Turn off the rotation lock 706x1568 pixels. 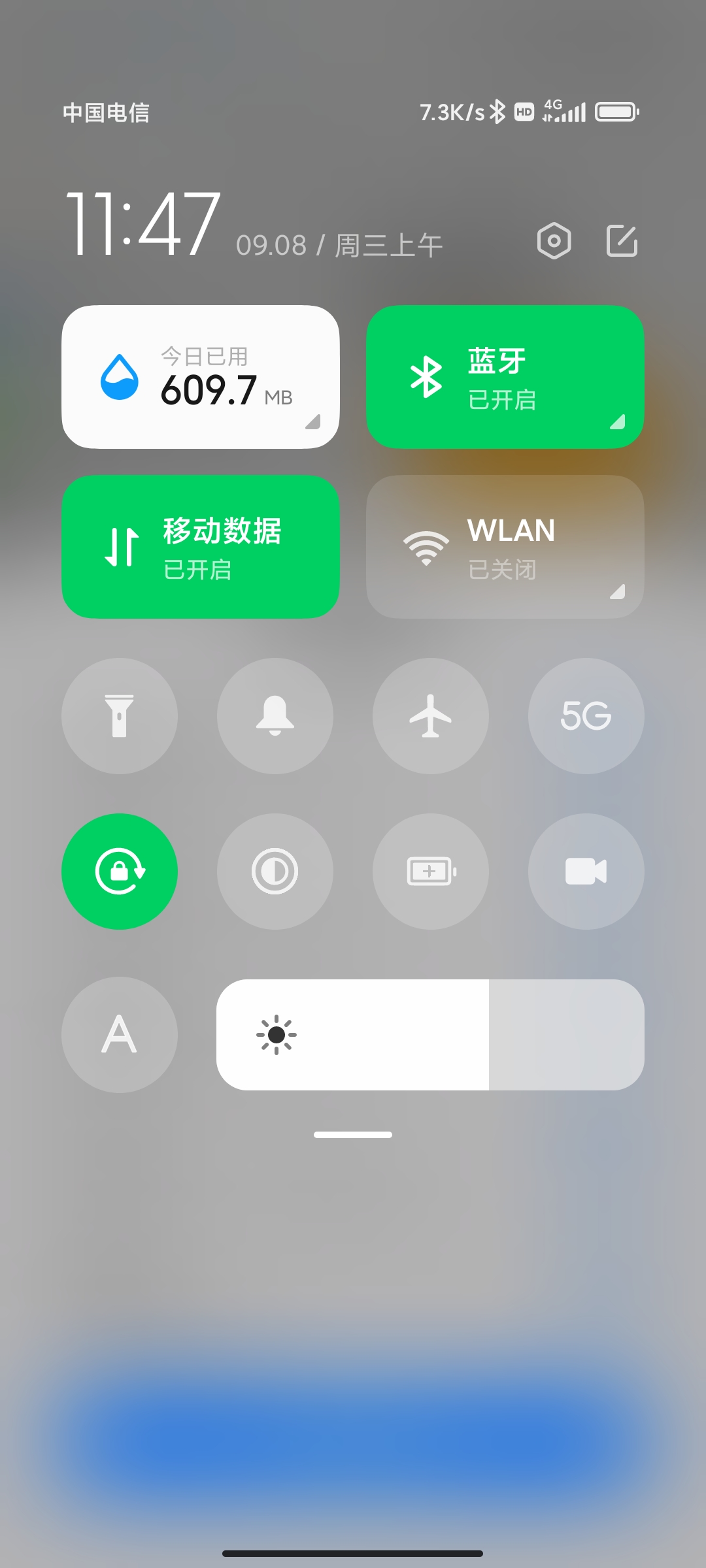tap(120, 872)
